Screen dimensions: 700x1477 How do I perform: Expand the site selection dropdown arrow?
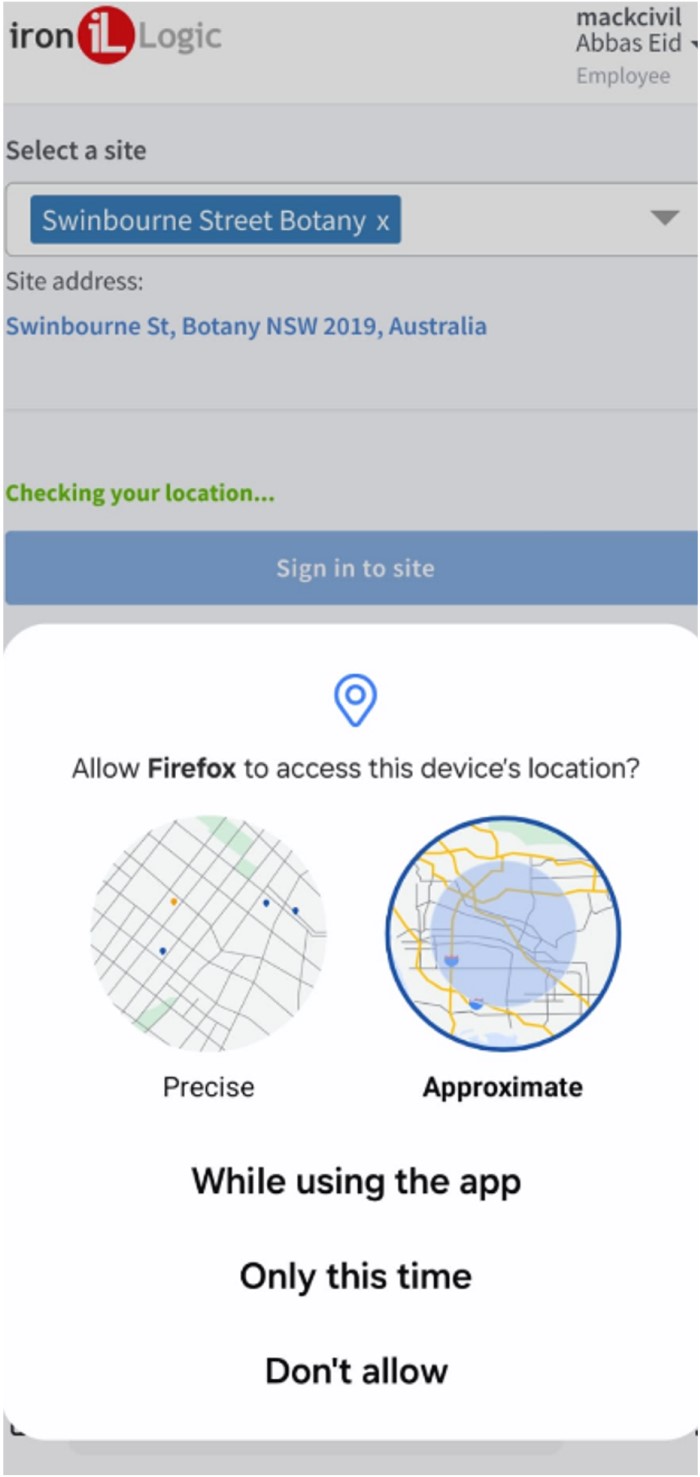[x=665, y=218]
